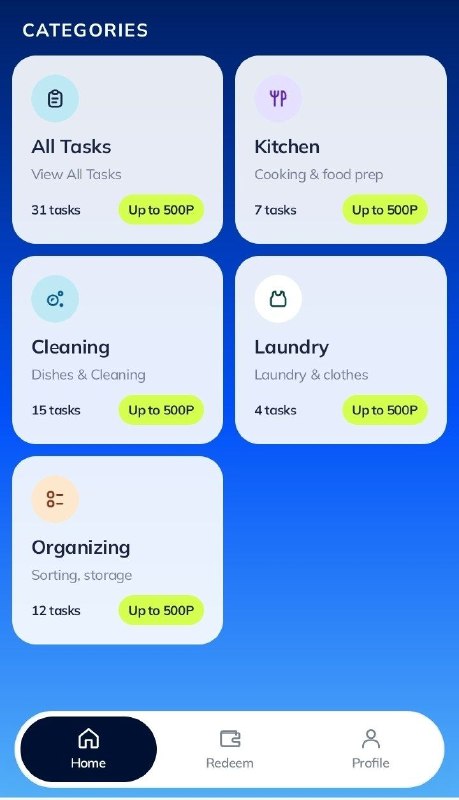
Task: Switch to the Redeem tab
Action: click(230, 749)
